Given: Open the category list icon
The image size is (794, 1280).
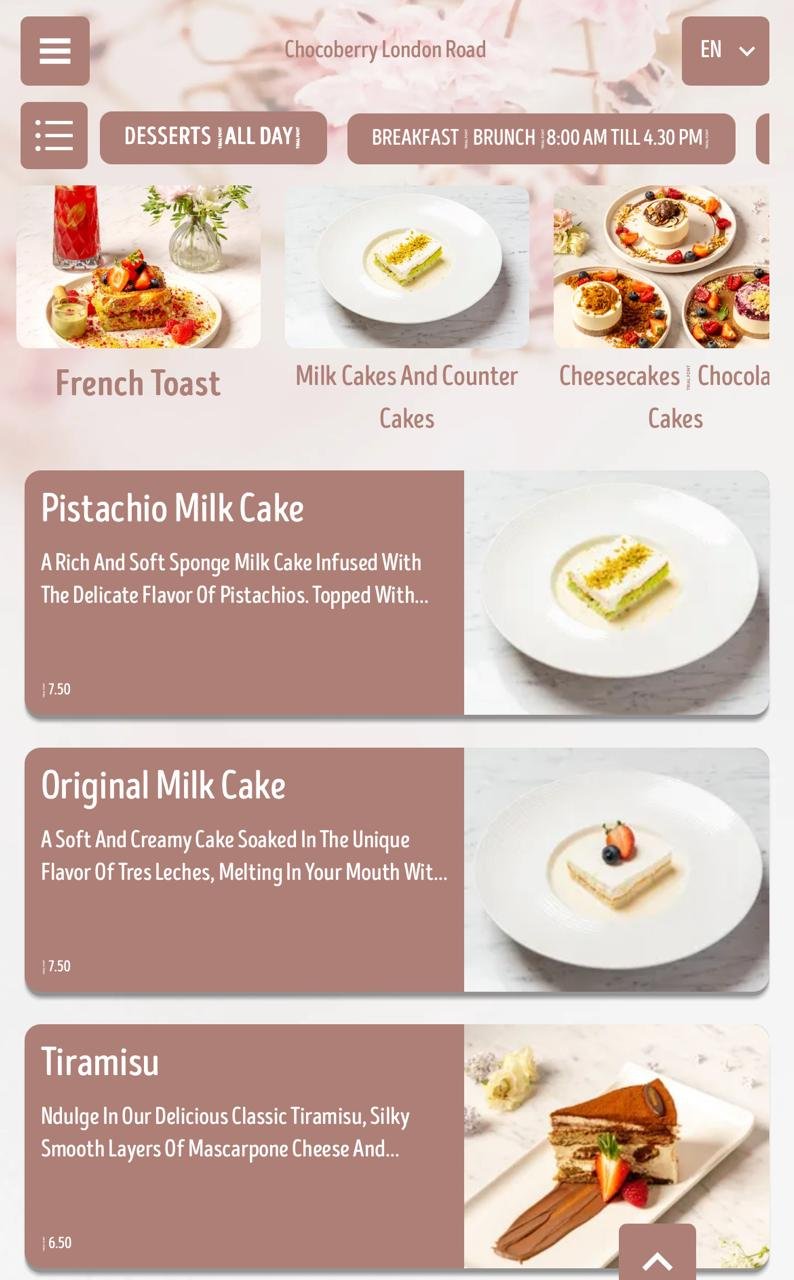Looking at the screenshot, I should tap(54, 136).
